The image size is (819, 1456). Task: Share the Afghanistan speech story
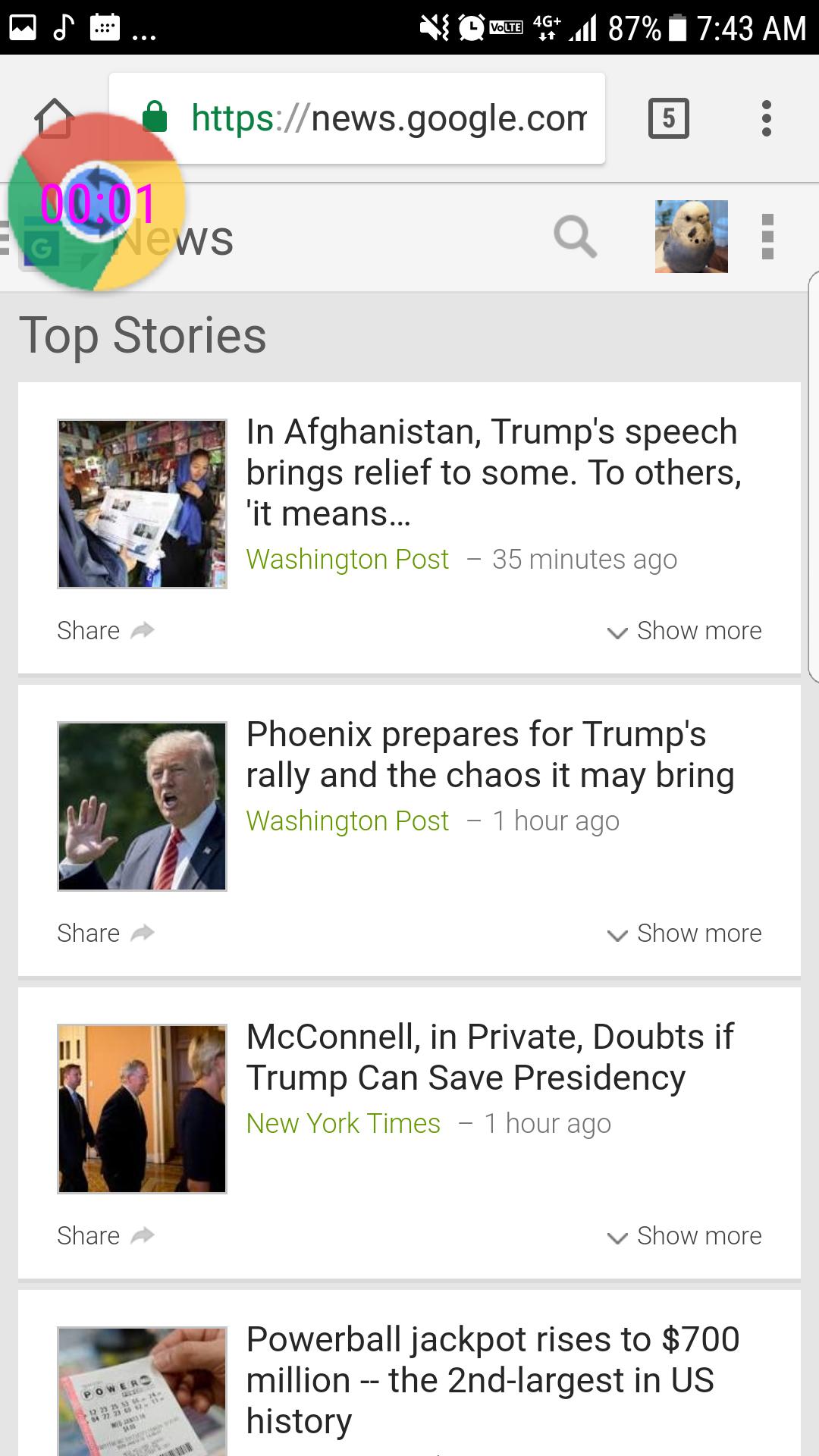105,631
